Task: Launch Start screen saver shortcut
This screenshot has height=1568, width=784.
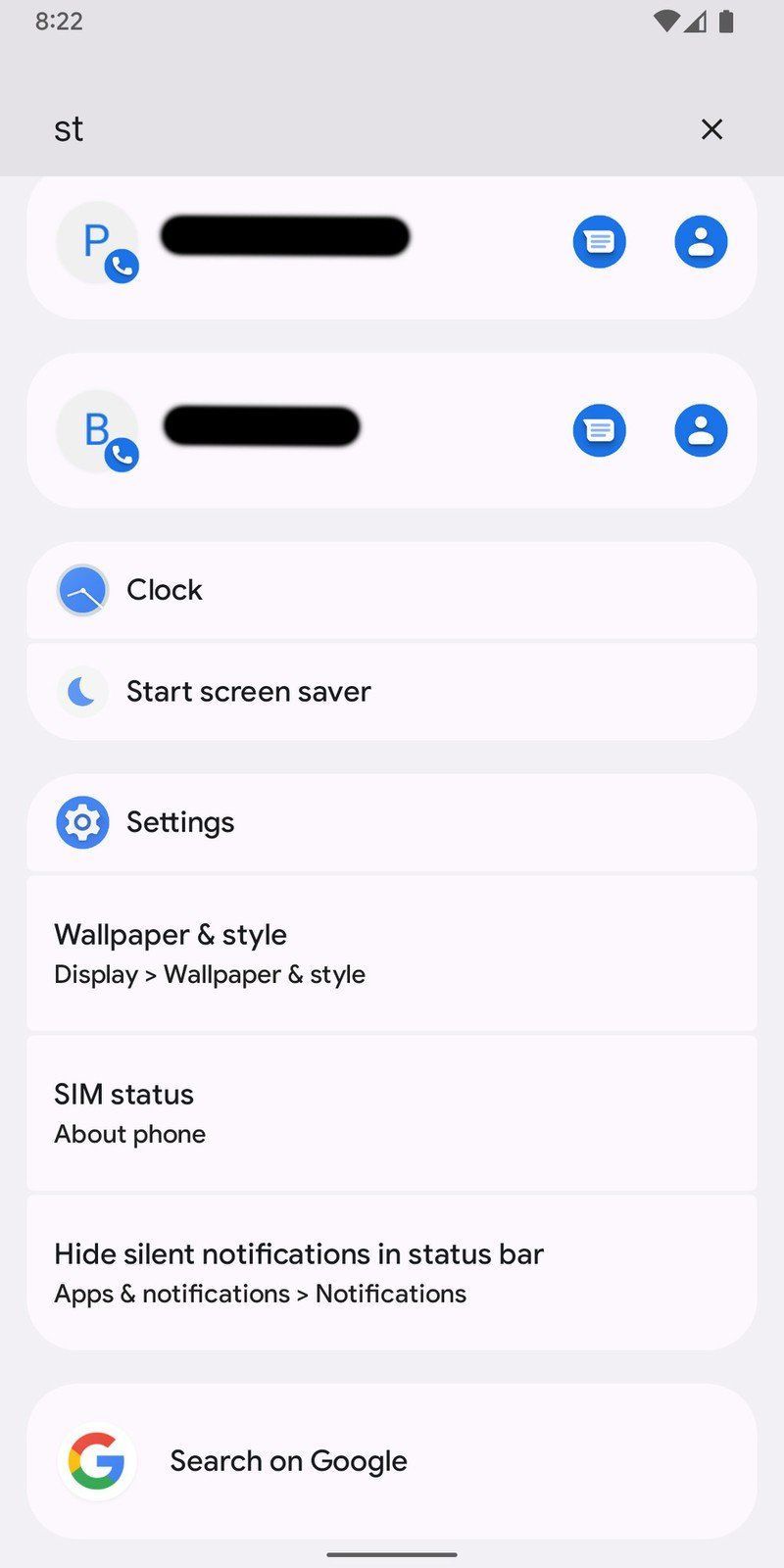Action: tap(248, 691)
